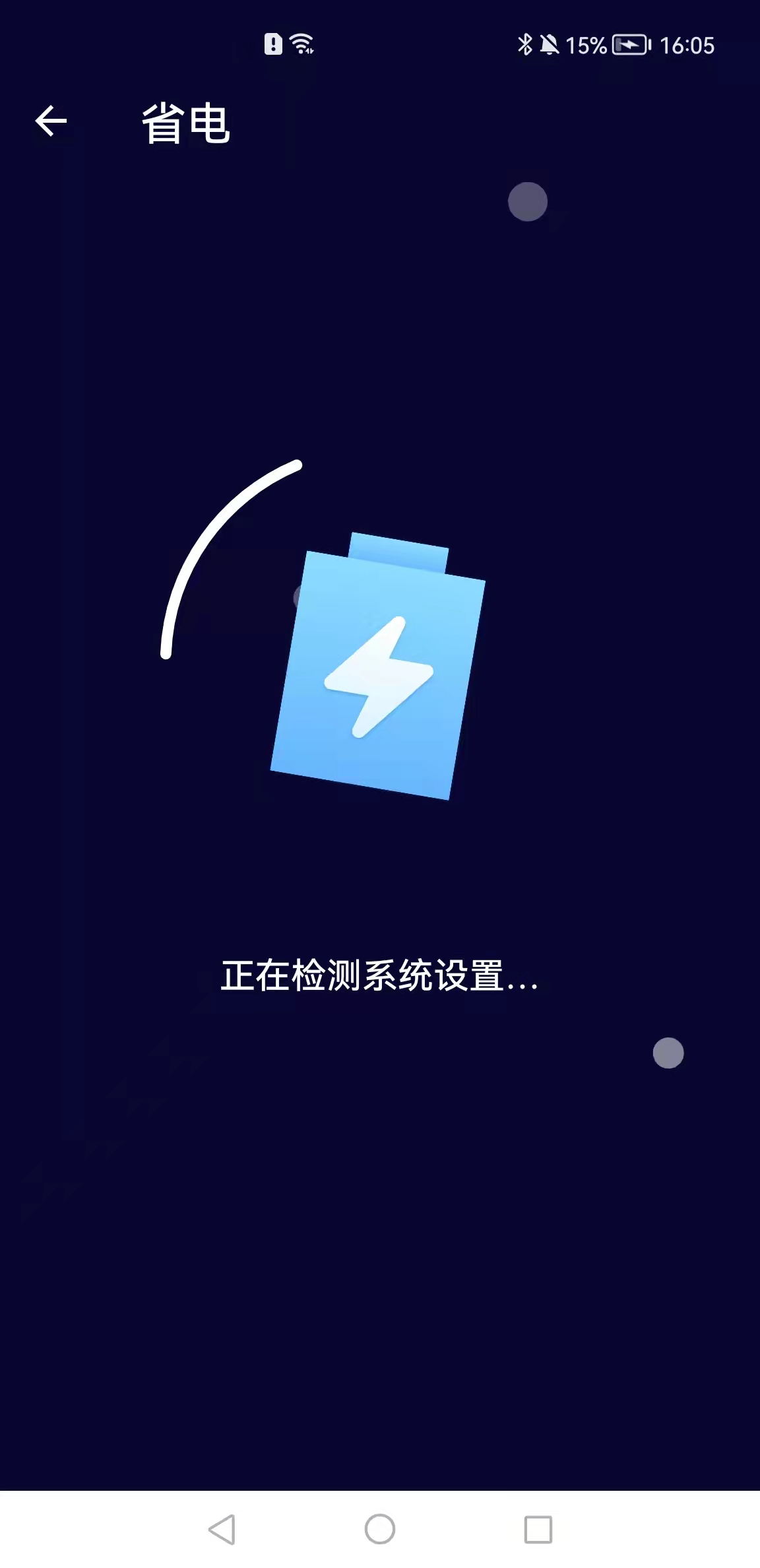Tap the system back navigation button
The image size is (760, 1568).
(x=222, y=1529)
